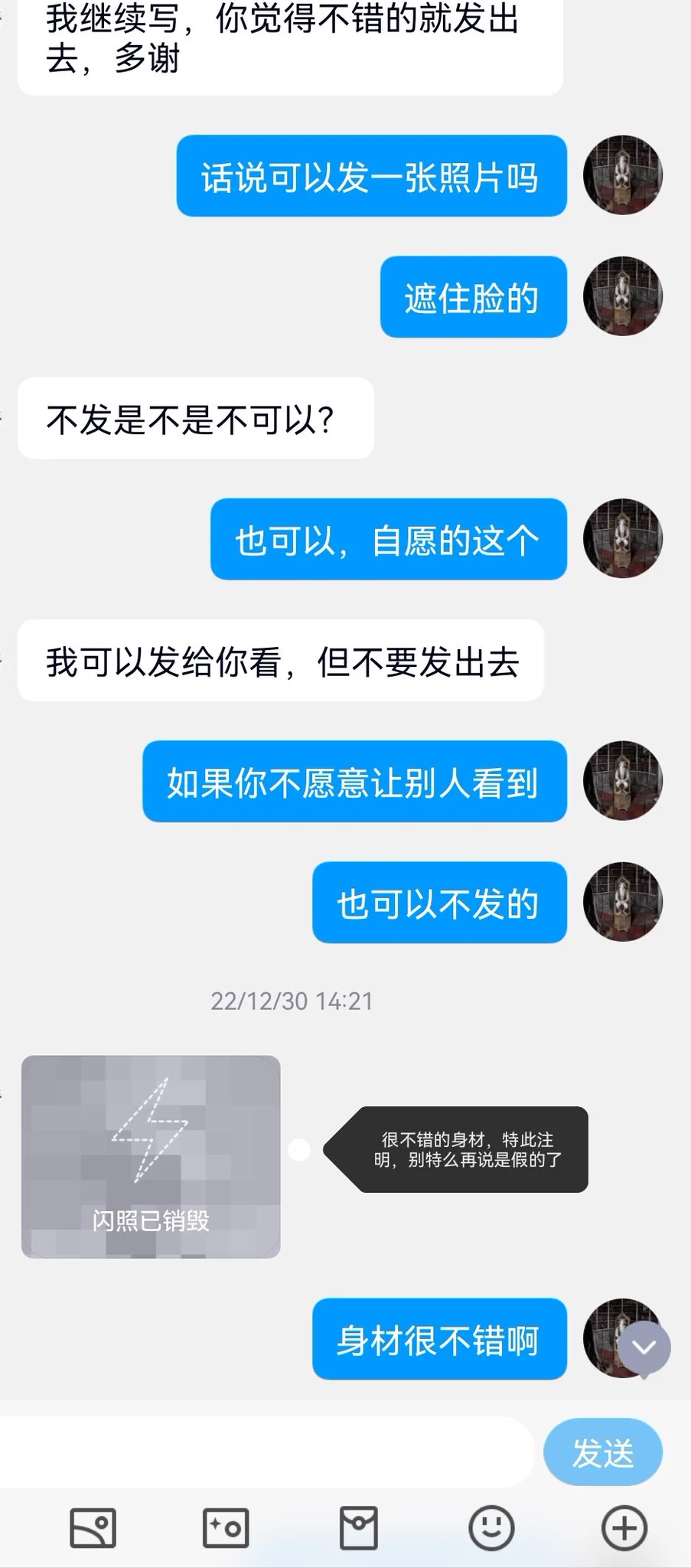Tap the 发送 send button

coord(602,1452)
